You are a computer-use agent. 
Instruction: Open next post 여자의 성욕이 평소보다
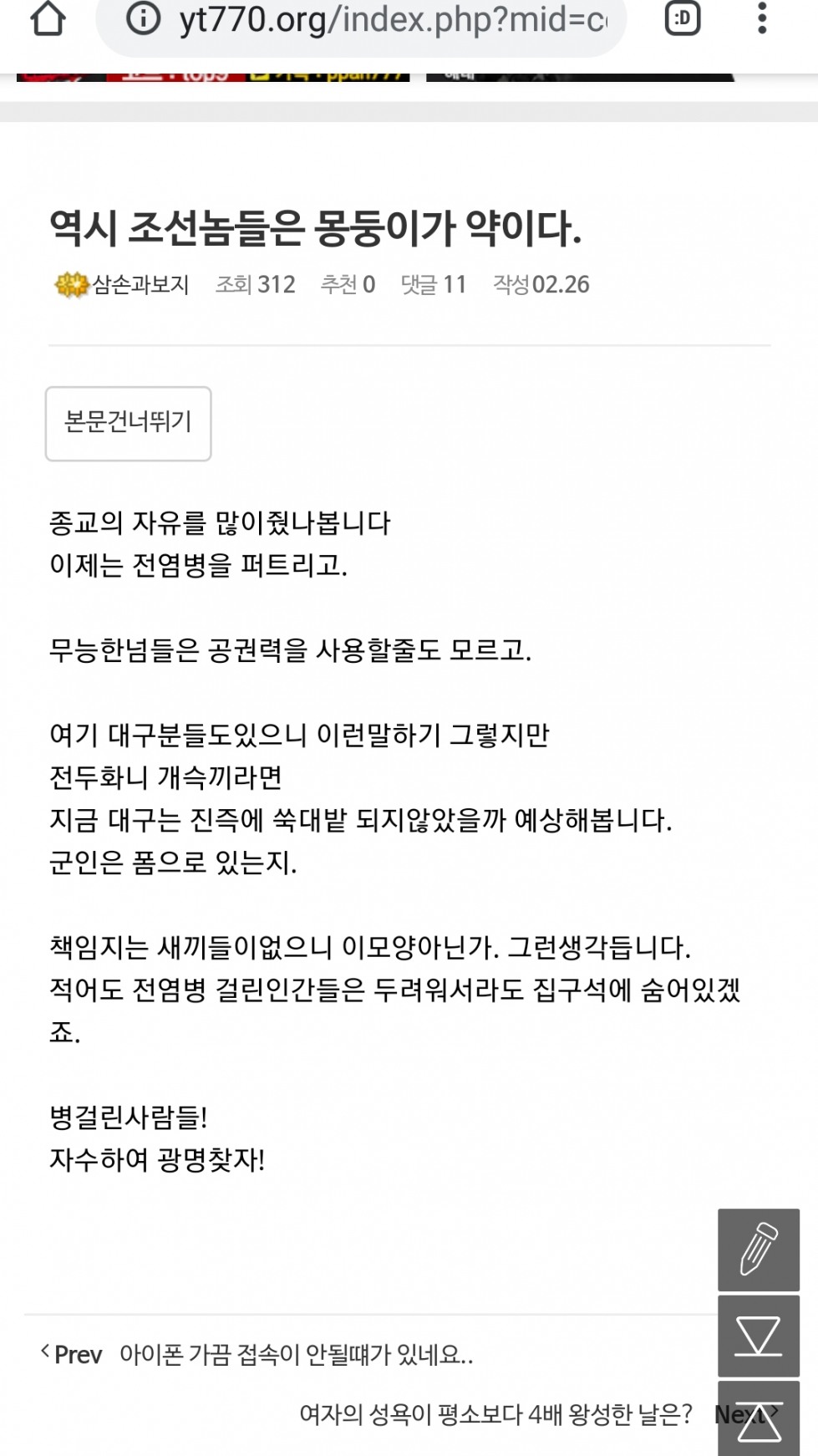click(x=495, y=1414)
